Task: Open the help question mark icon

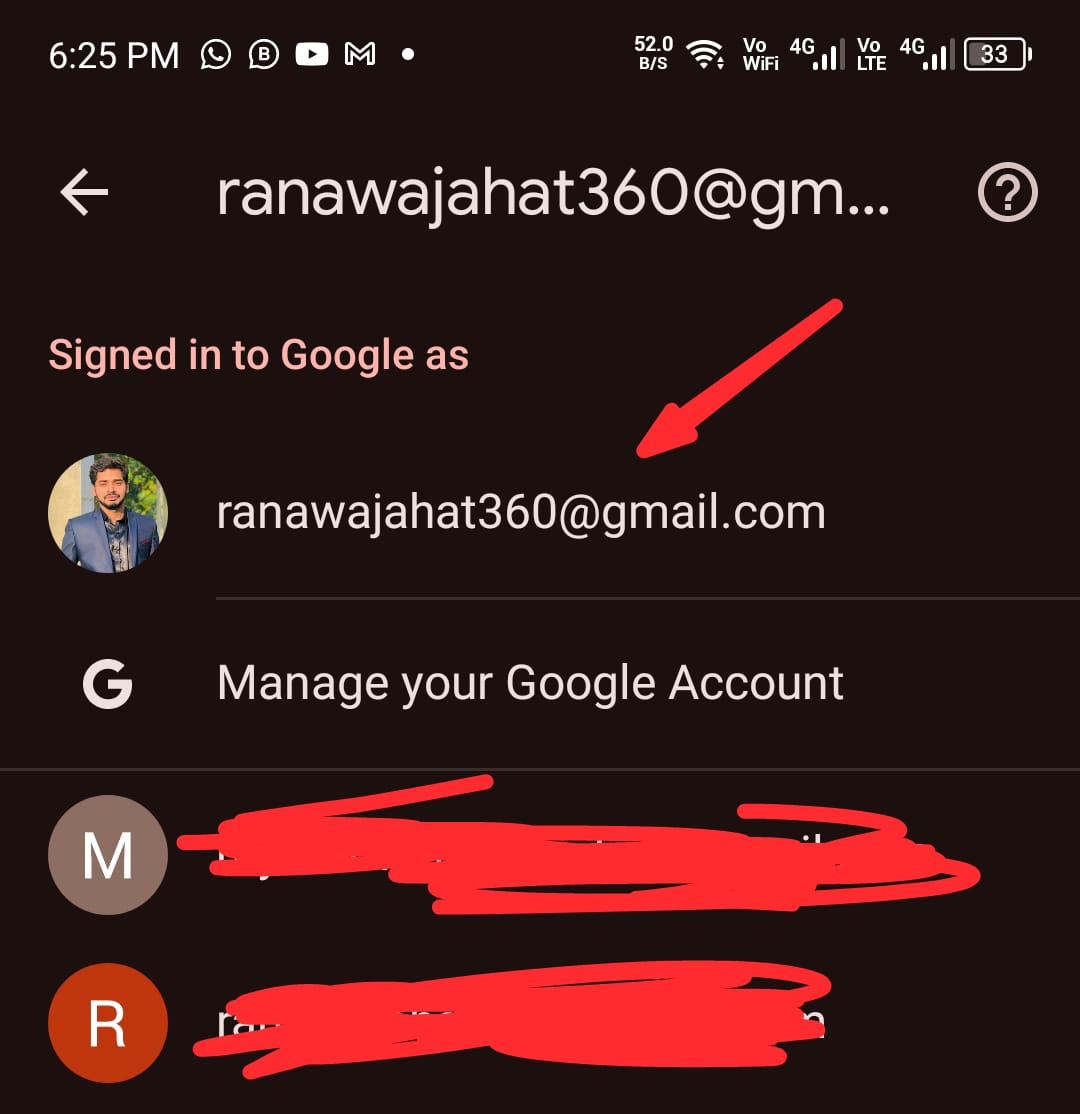Action: (x=1006, y=192)
